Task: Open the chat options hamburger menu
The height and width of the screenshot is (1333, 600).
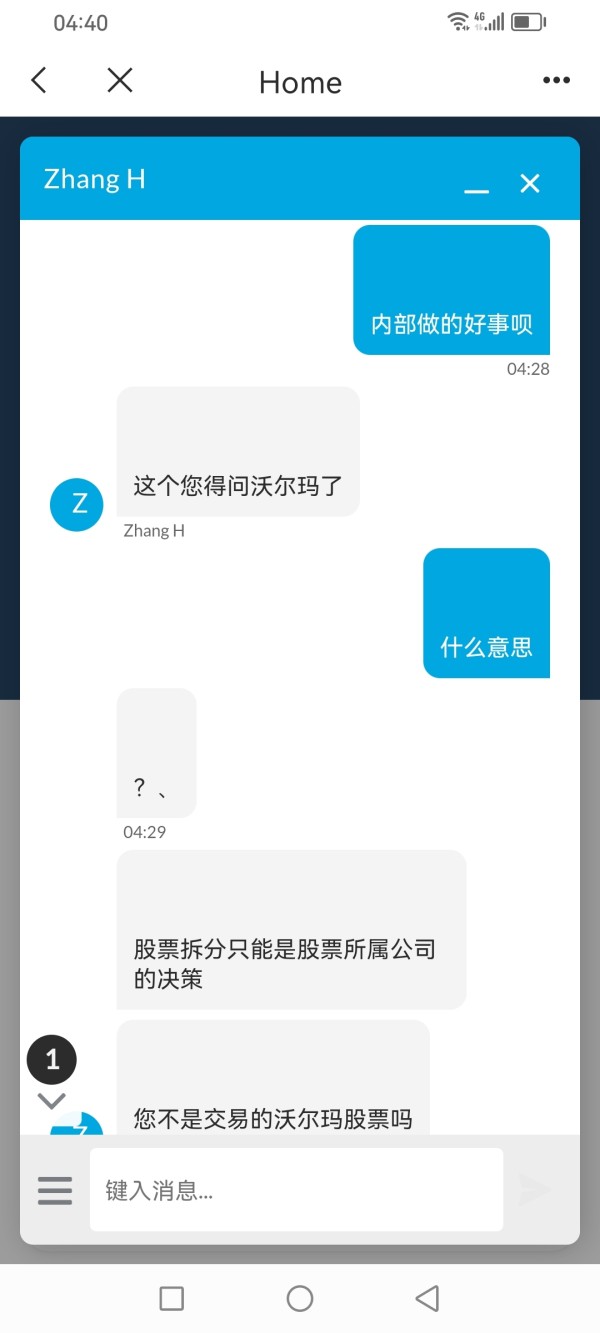Action: [55, 1190]
